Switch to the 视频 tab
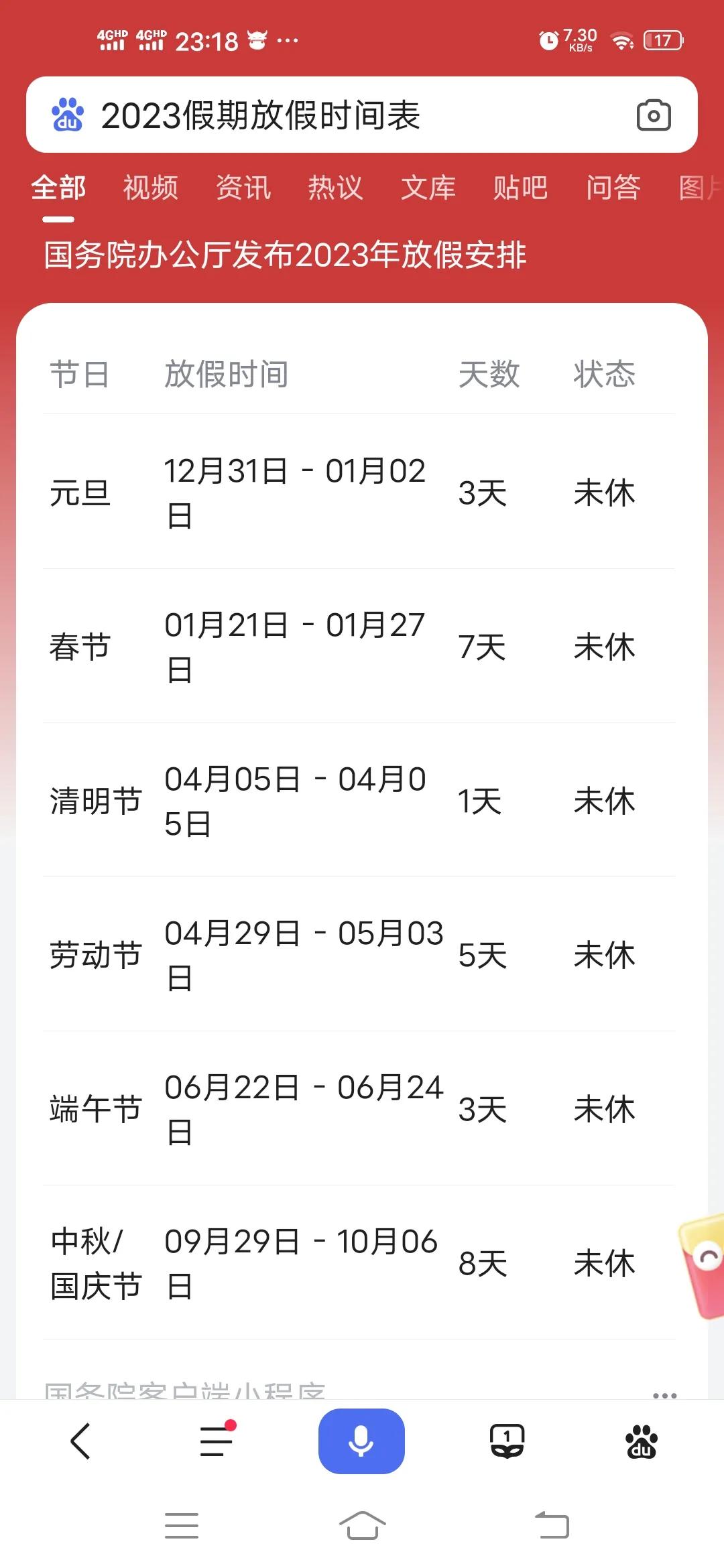Screen dimensions: 724x1568 [x=151, y=188]
